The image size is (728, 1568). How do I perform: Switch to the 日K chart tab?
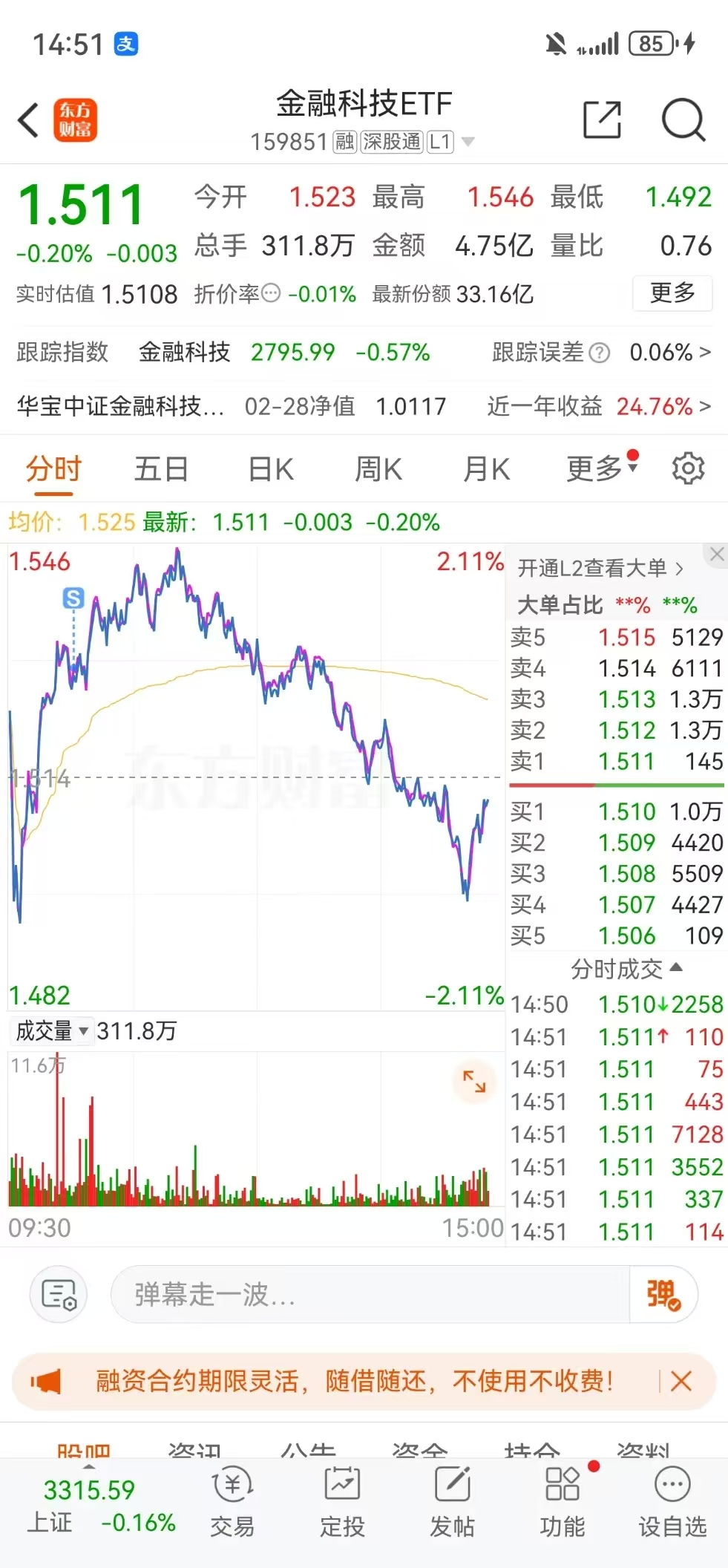269,468
